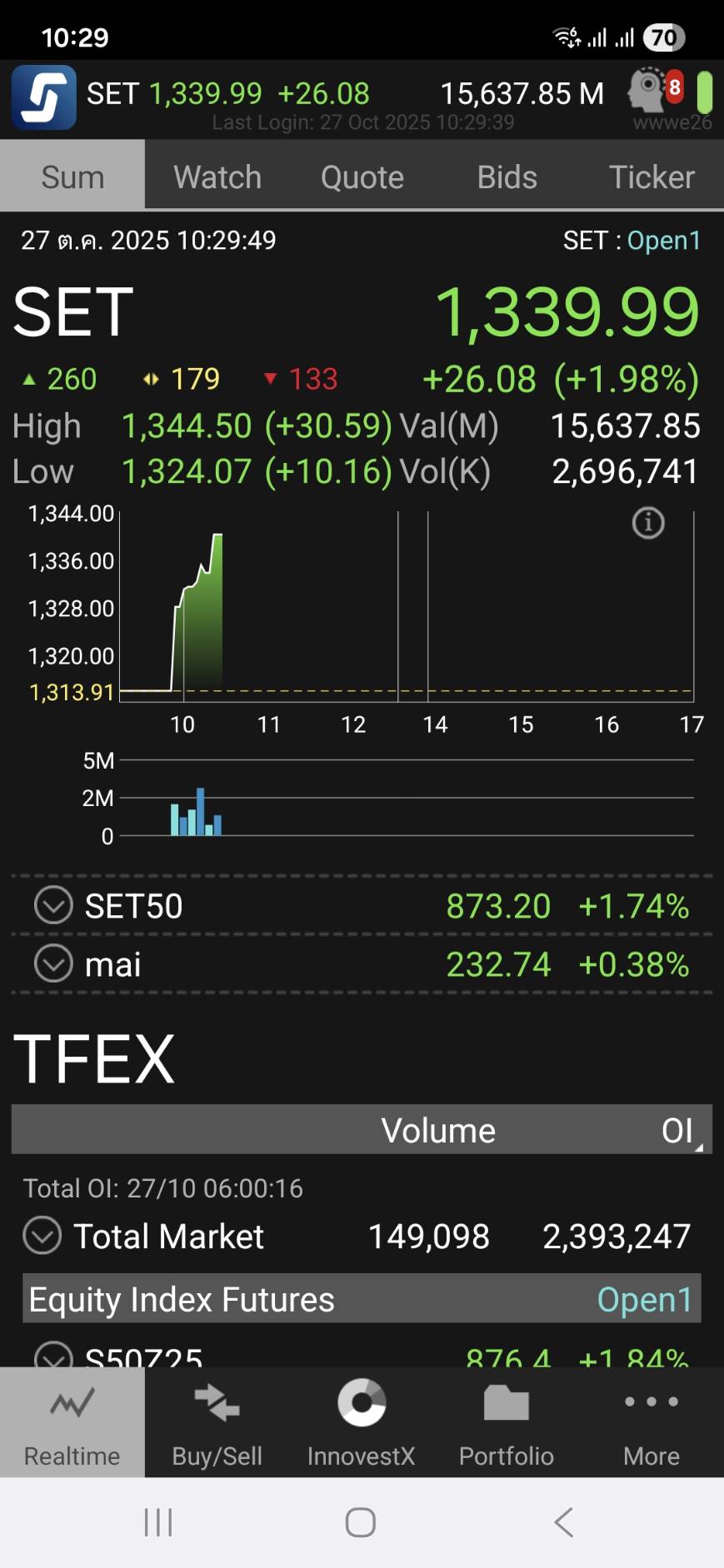Select the Ticker tab
Screen dimensions: 724x1568
pos(651,177)
